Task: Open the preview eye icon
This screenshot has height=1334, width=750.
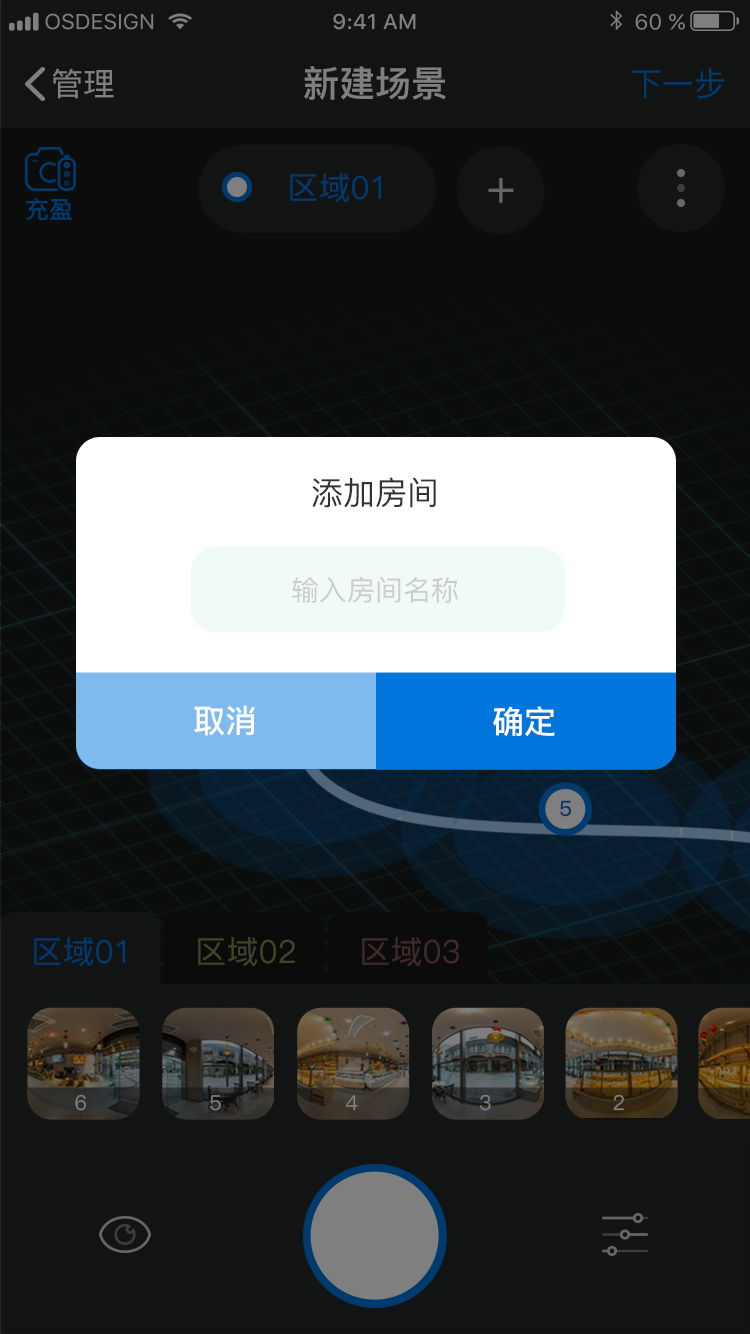Action: [x=125, y=1236]
